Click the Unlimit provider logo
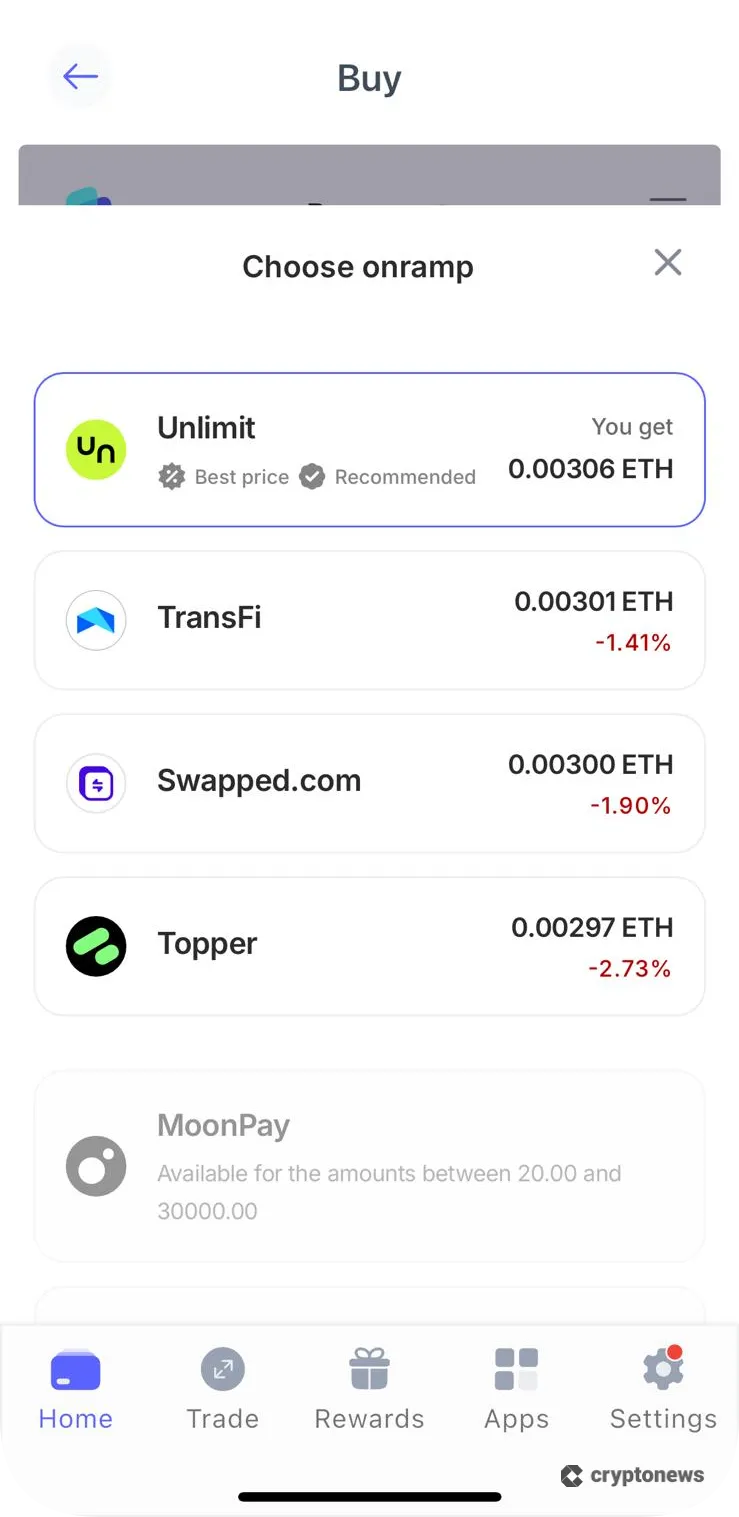This screenshot has width=739, height=1517. coord(95,449)
